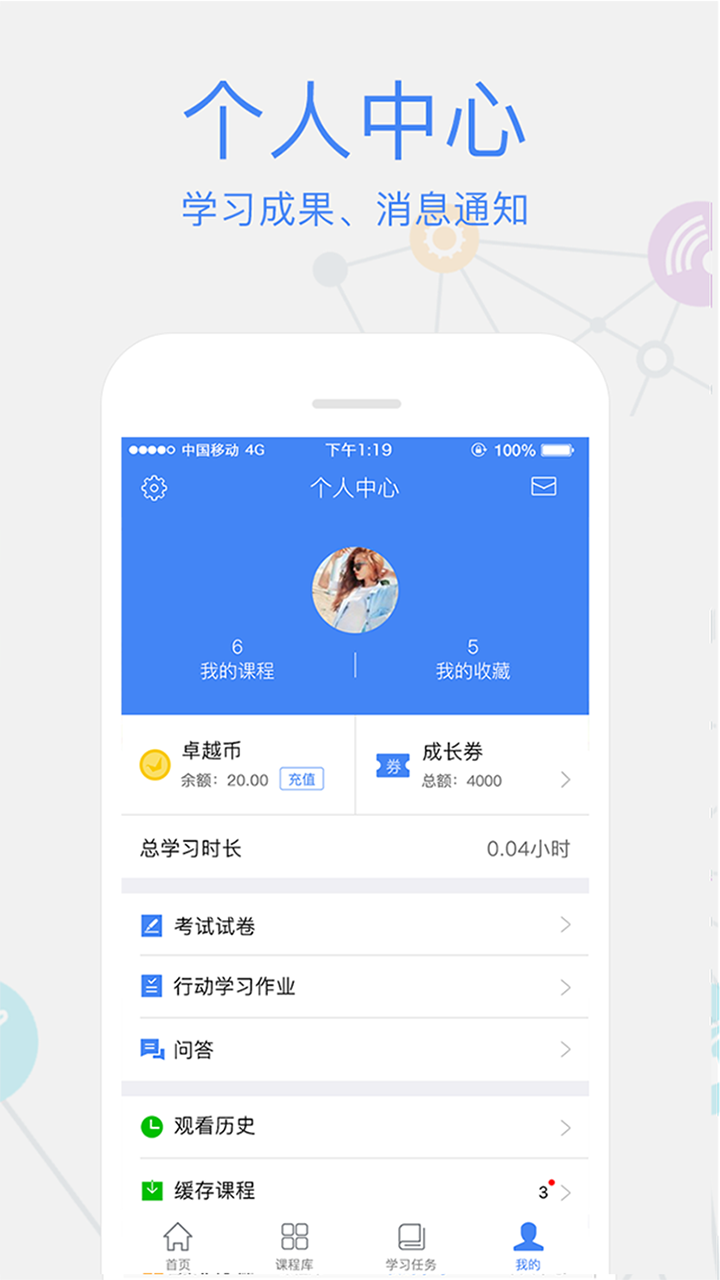
Task: Select the 我的 tab
Action: point(527,1245)
